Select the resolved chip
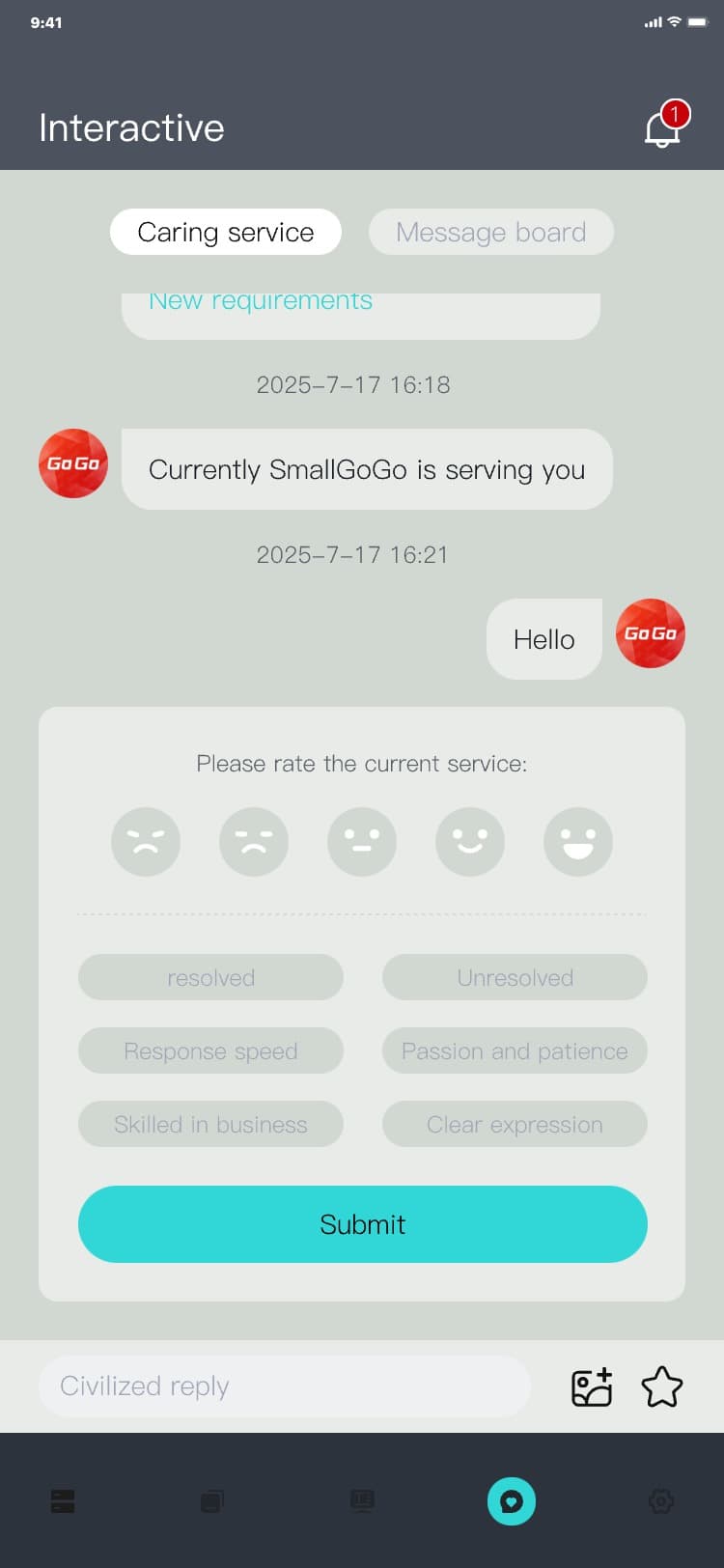724x1568 pixels. 210,977
